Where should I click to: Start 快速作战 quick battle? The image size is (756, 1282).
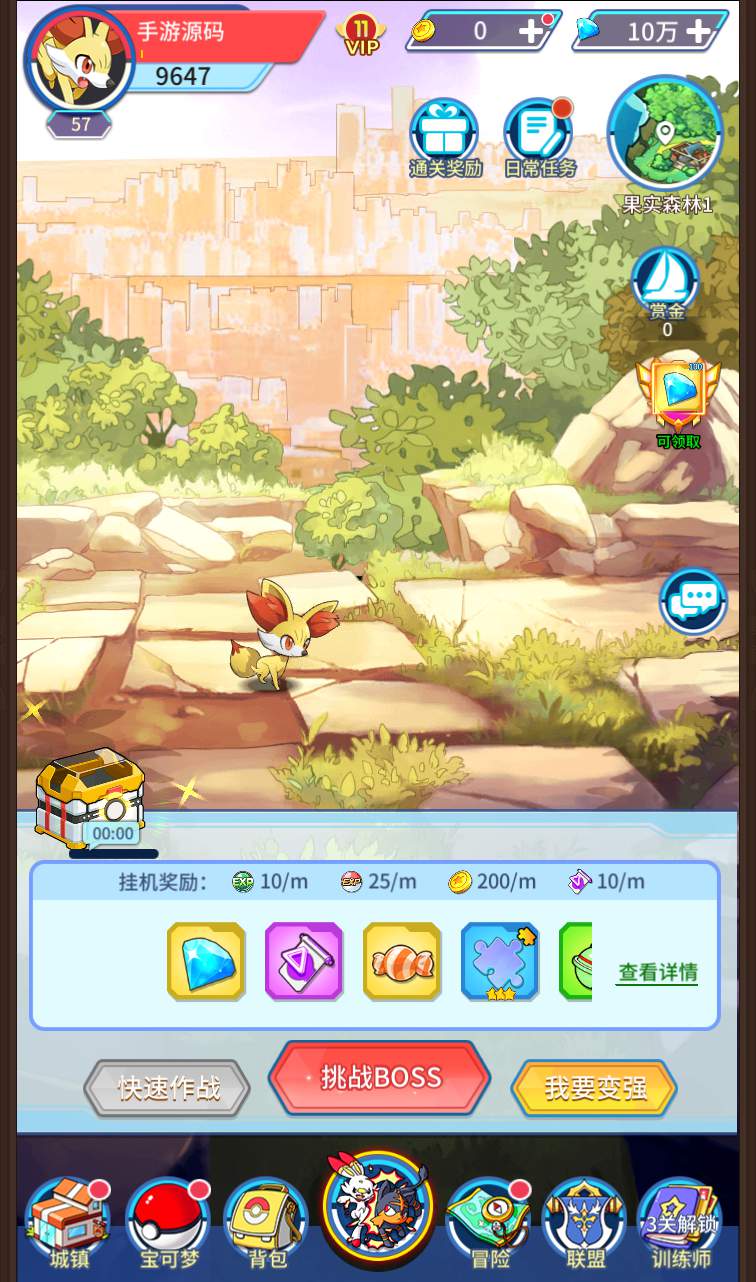click(x=167, y=1088)
